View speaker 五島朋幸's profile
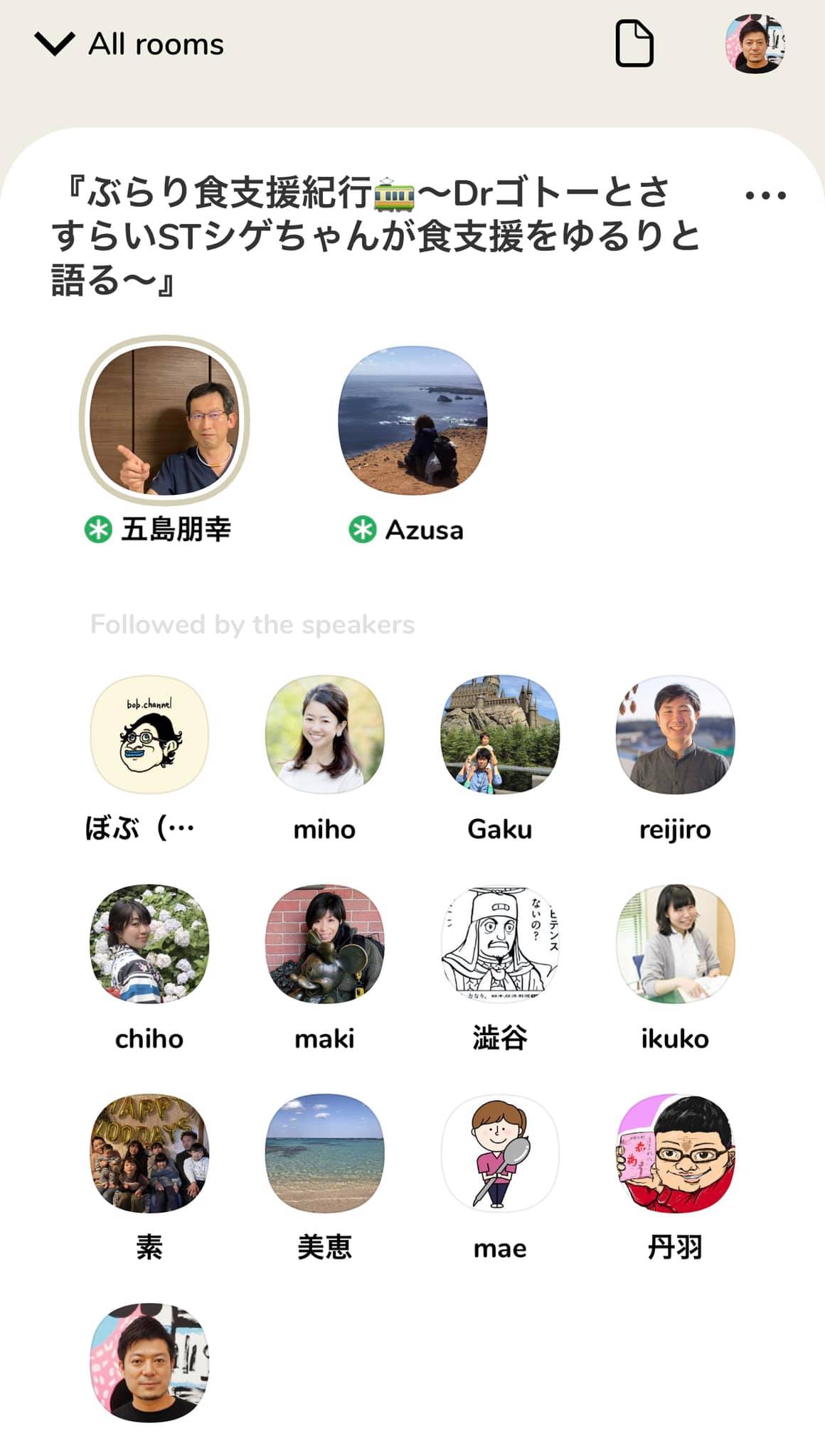825x1456 pixels. pyautogui.click(x=164, y=420)
